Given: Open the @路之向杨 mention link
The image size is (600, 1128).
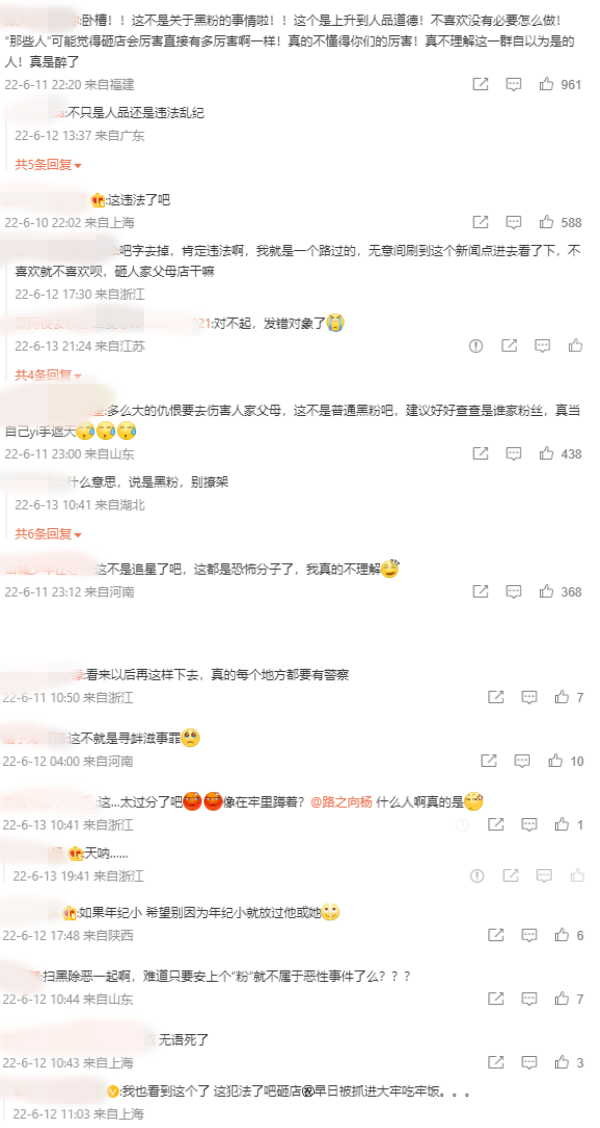Looking at the screenshot, I should pos(342,803).
